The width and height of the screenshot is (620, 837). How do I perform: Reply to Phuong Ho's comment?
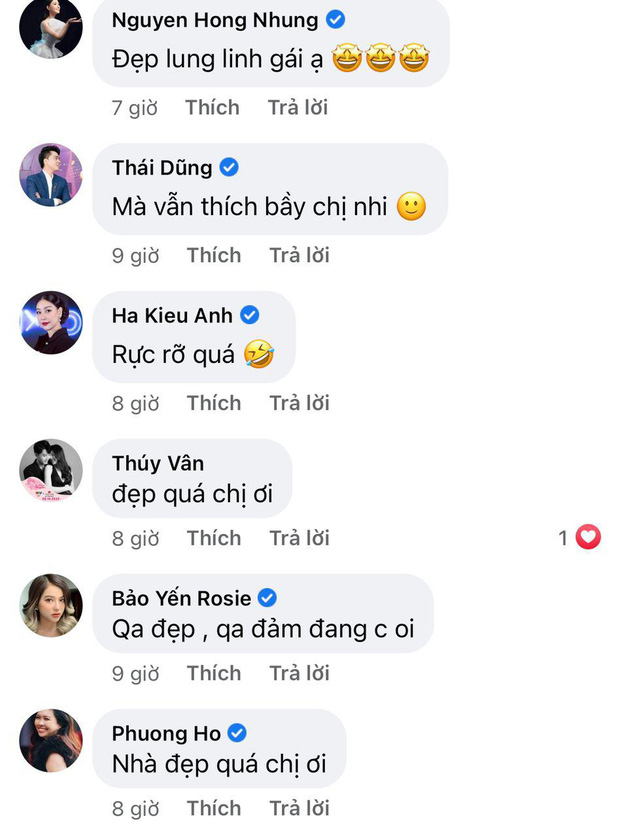[299, 808]
